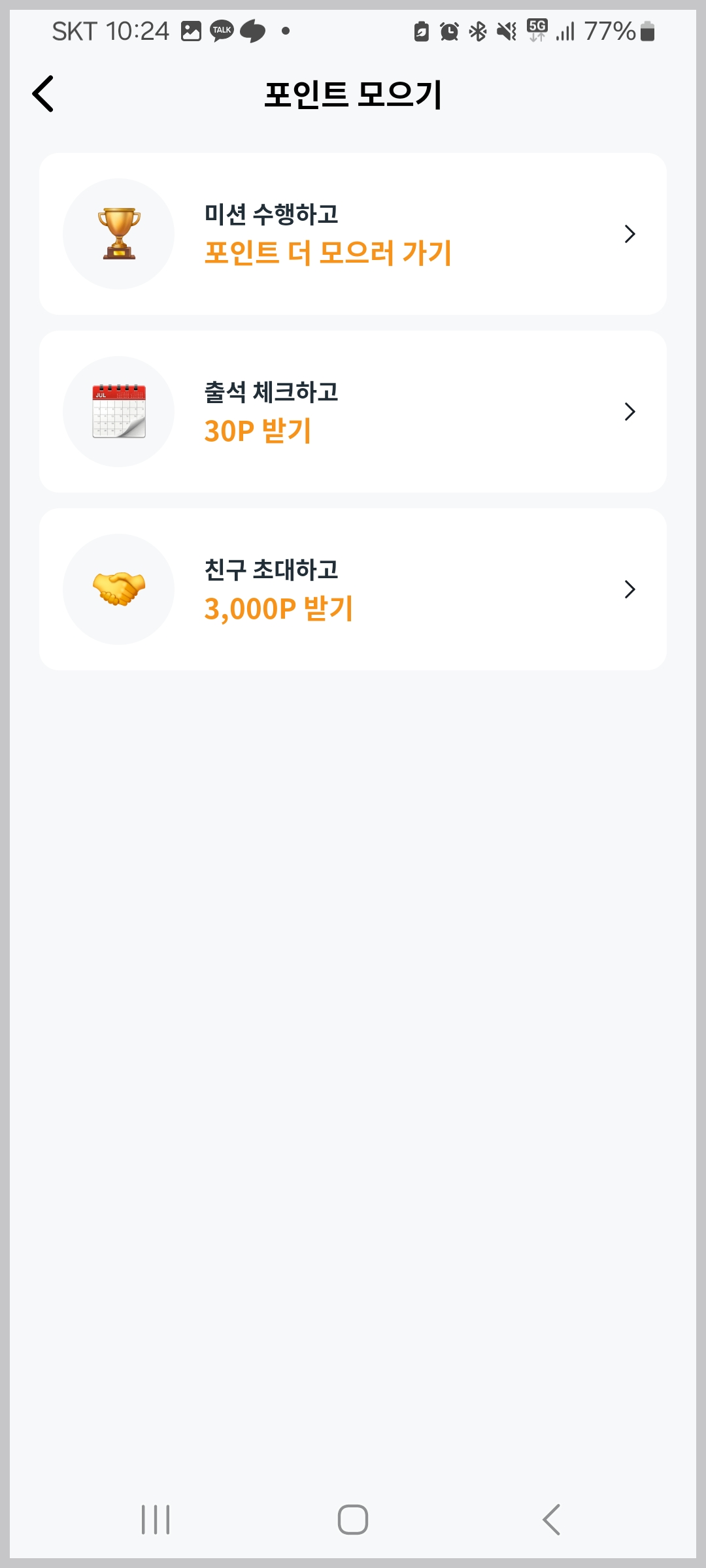706x1568 pixels.
Task: Tap the system home button
Action: [x=353, y=1519]
